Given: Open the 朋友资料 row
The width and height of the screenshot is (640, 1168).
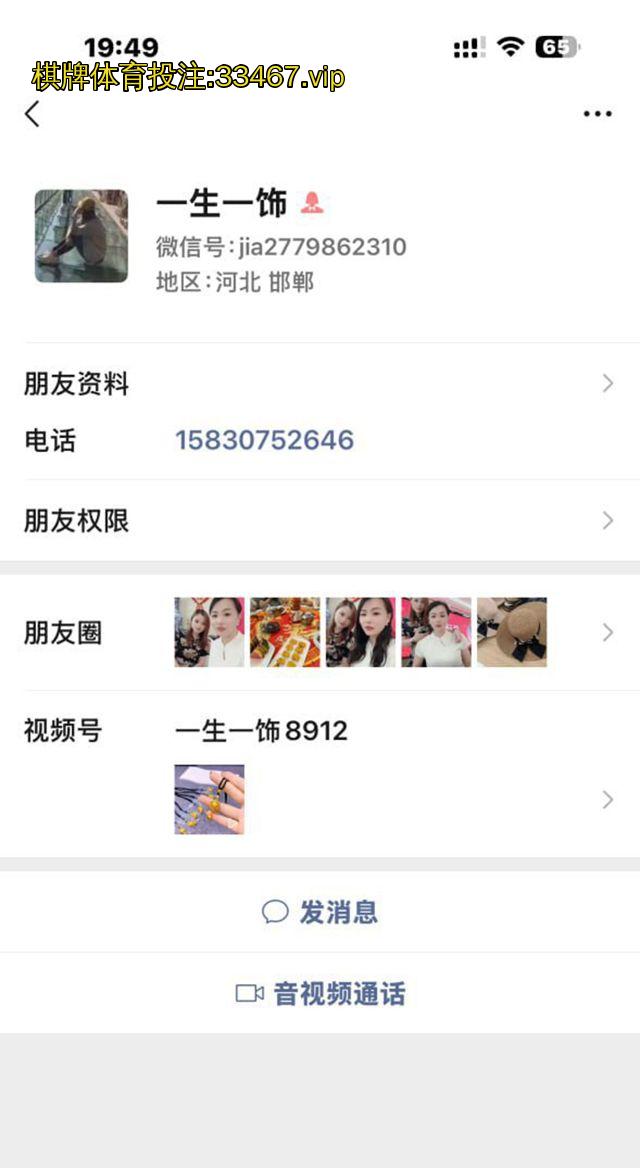Looking at the screenshot, I should pyautogui.click(x=320, y=384).
